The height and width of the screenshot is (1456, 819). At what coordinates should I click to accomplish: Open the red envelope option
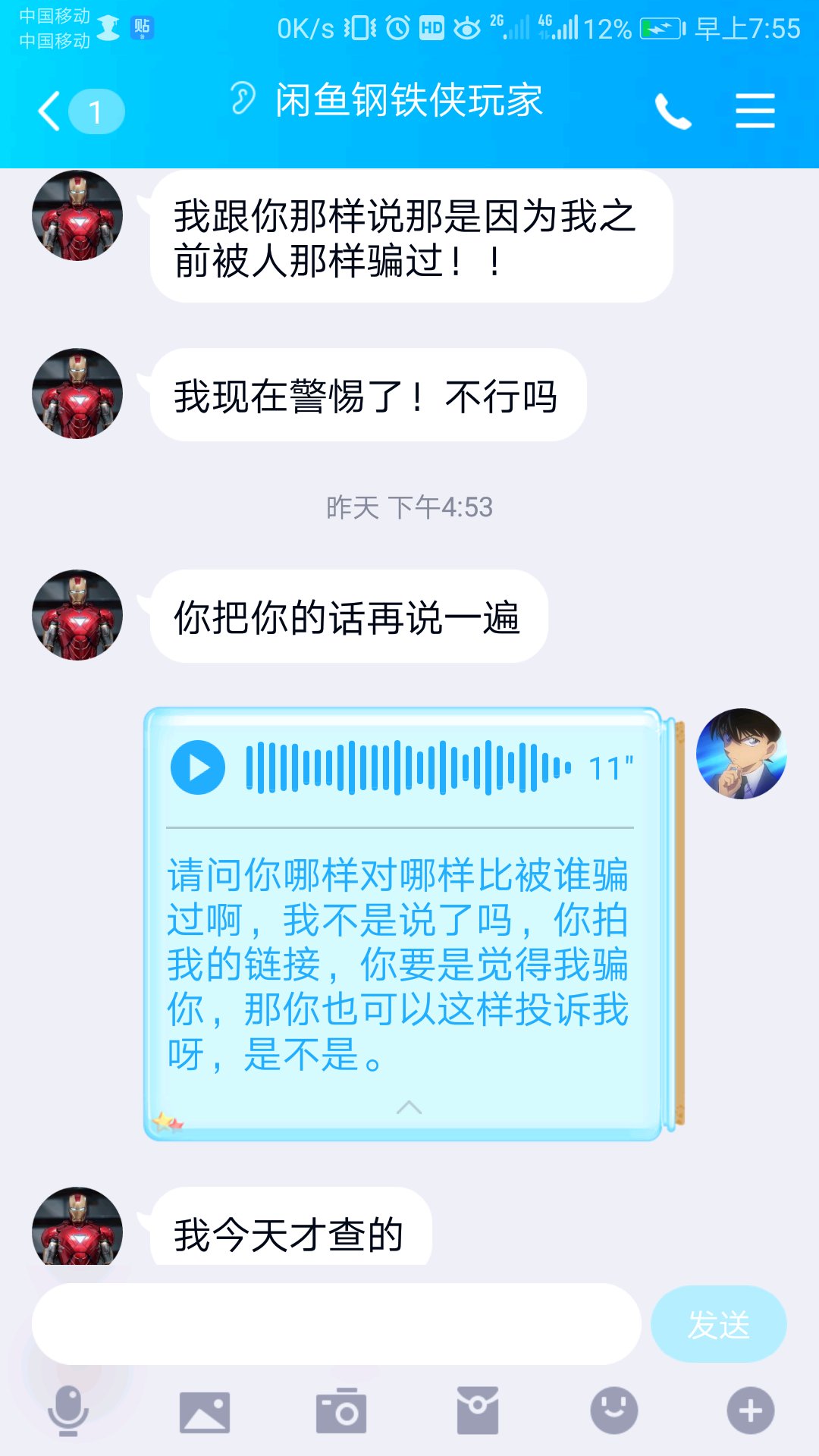click(477, 1410)
